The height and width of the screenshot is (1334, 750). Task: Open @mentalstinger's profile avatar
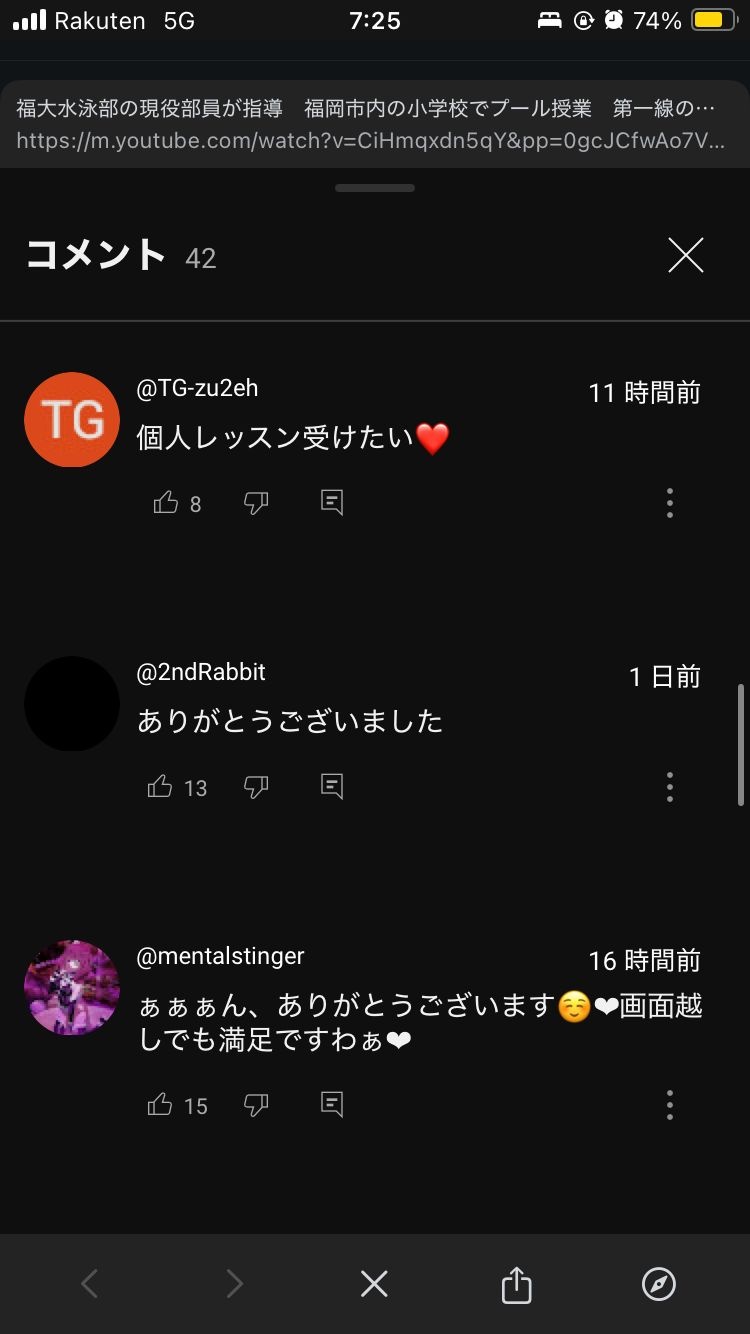click(x=72, y=987)
